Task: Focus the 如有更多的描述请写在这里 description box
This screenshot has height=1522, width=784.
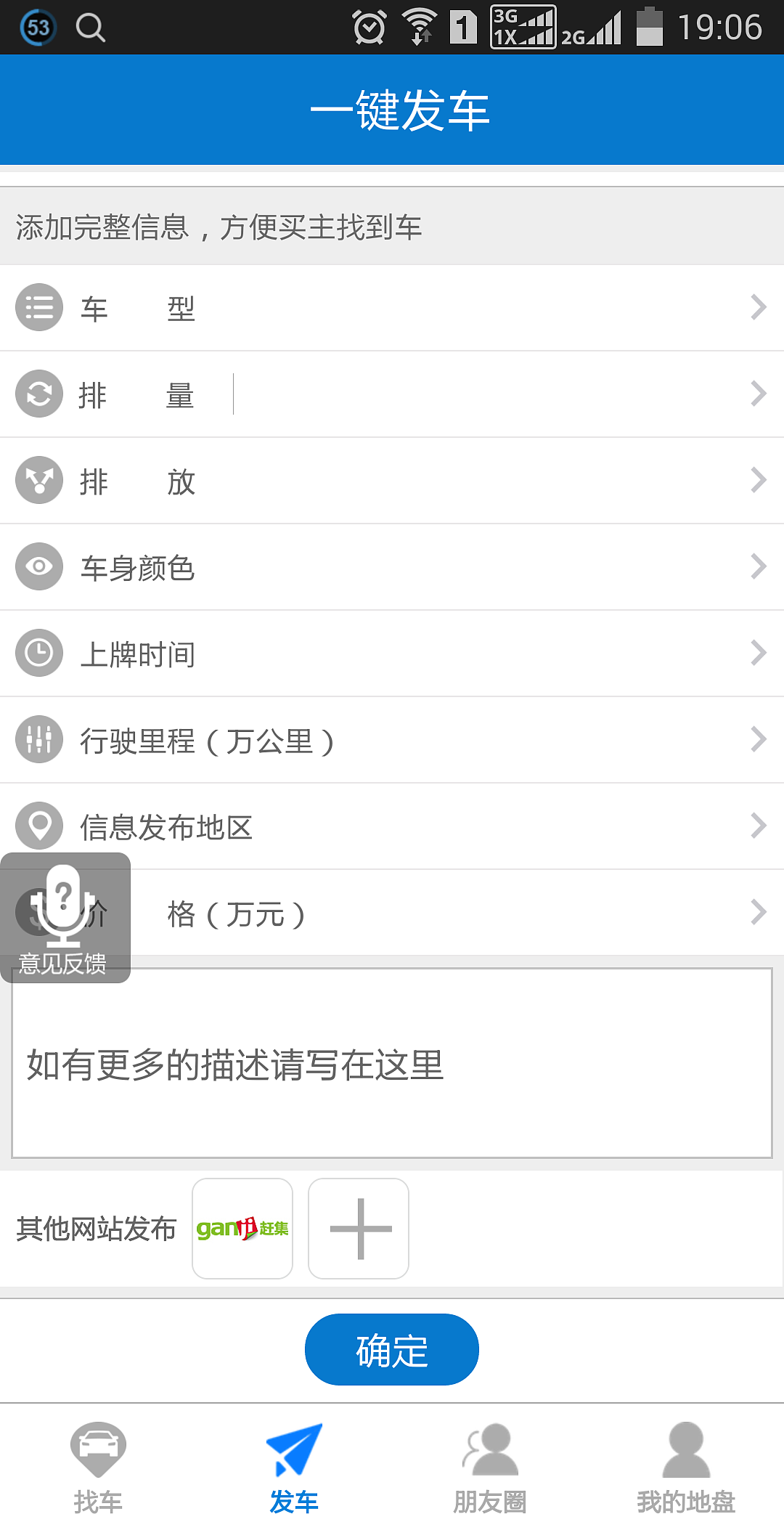Action: [392, 1063]
